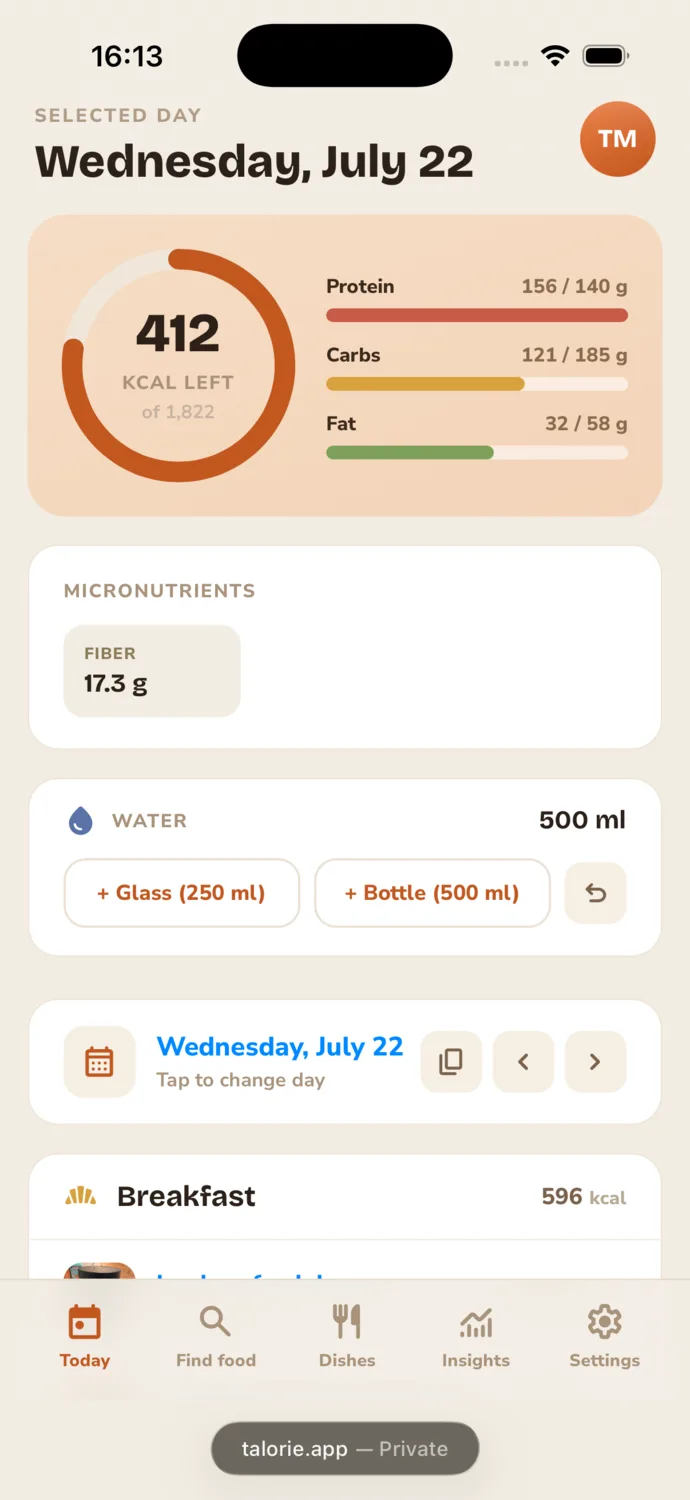The width and height of the screenshot is (690, 1500).
Task: Switch to the Dishes tab
Action: point(347,1337)
